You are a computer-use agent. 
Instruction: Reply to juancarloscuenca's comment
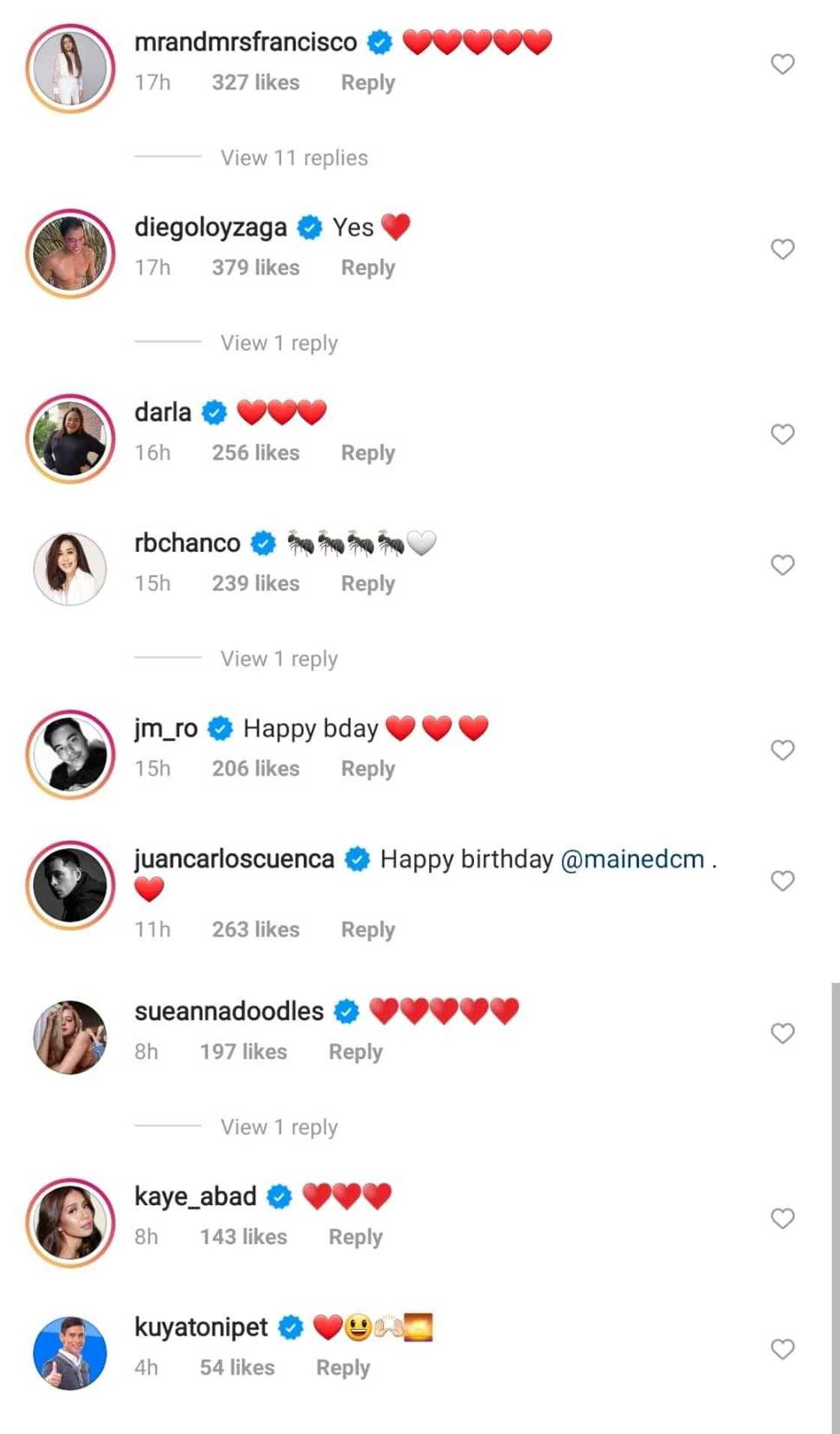pyautogui.click(x=367, y=930)
